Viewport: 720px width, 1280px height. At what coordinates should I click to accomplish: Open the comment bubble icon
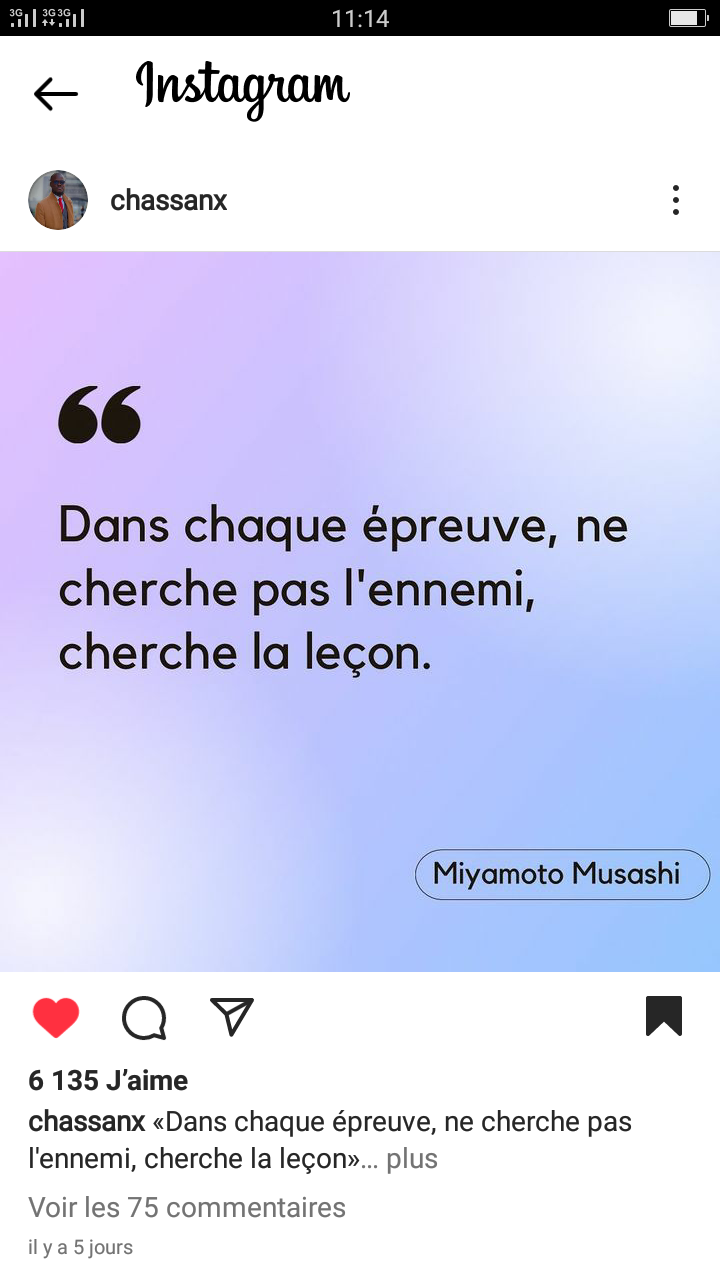pyautogui.click(x=144, y=1018)
